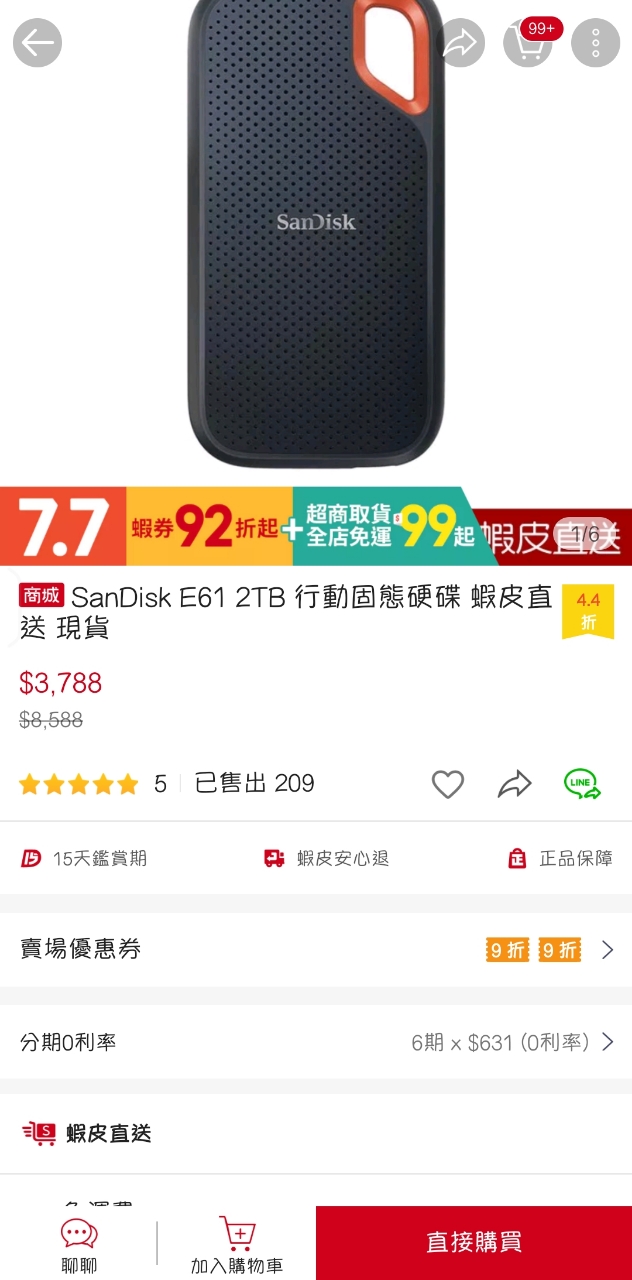
Task: Buy now with 直接購買
Action: [x=474, y=1243]
